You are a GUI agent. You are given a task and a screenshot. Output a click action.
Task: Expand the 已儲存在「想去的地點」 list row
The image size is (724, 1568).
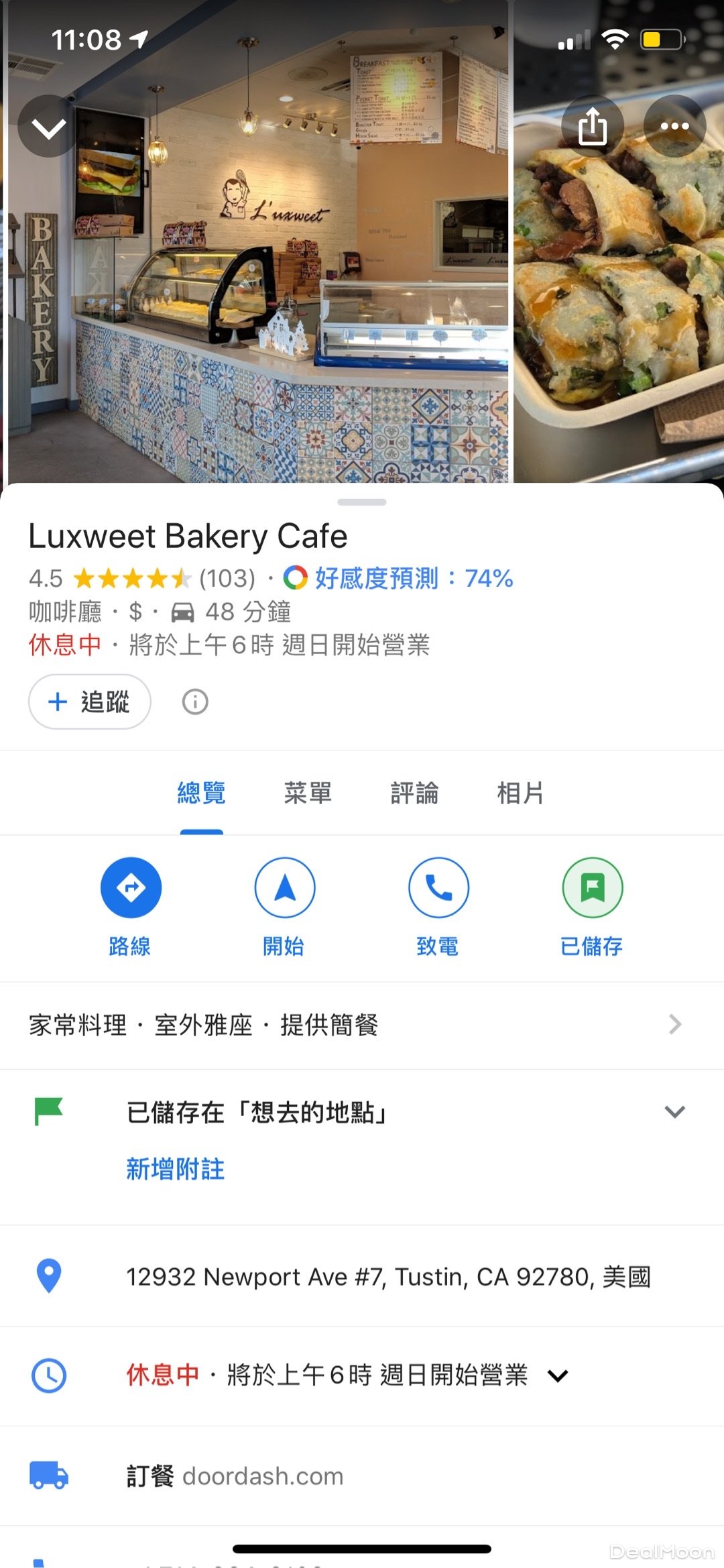[674, 1112]
